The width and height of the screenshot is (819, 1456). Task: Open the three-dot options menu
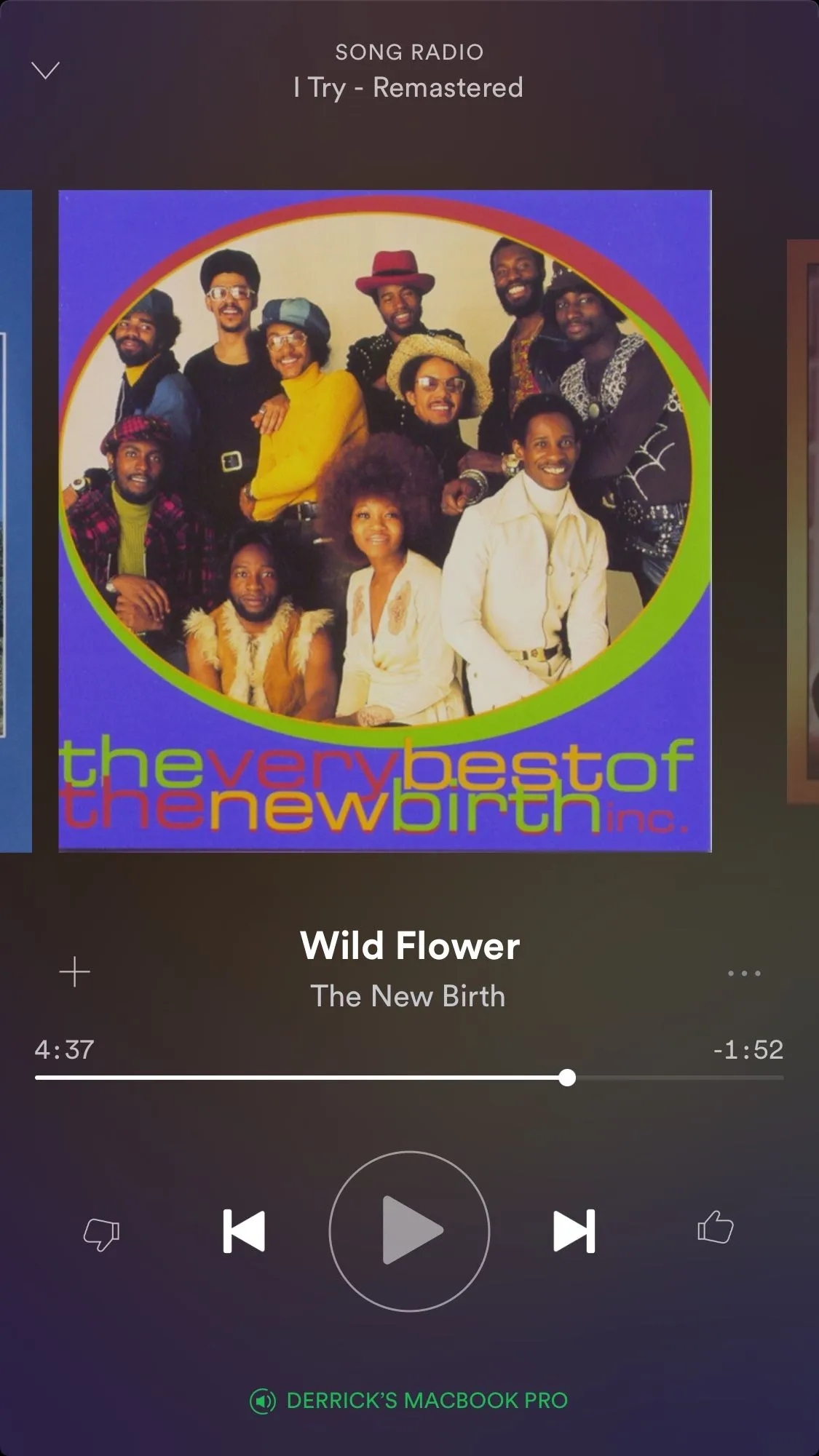coord(744,973)
